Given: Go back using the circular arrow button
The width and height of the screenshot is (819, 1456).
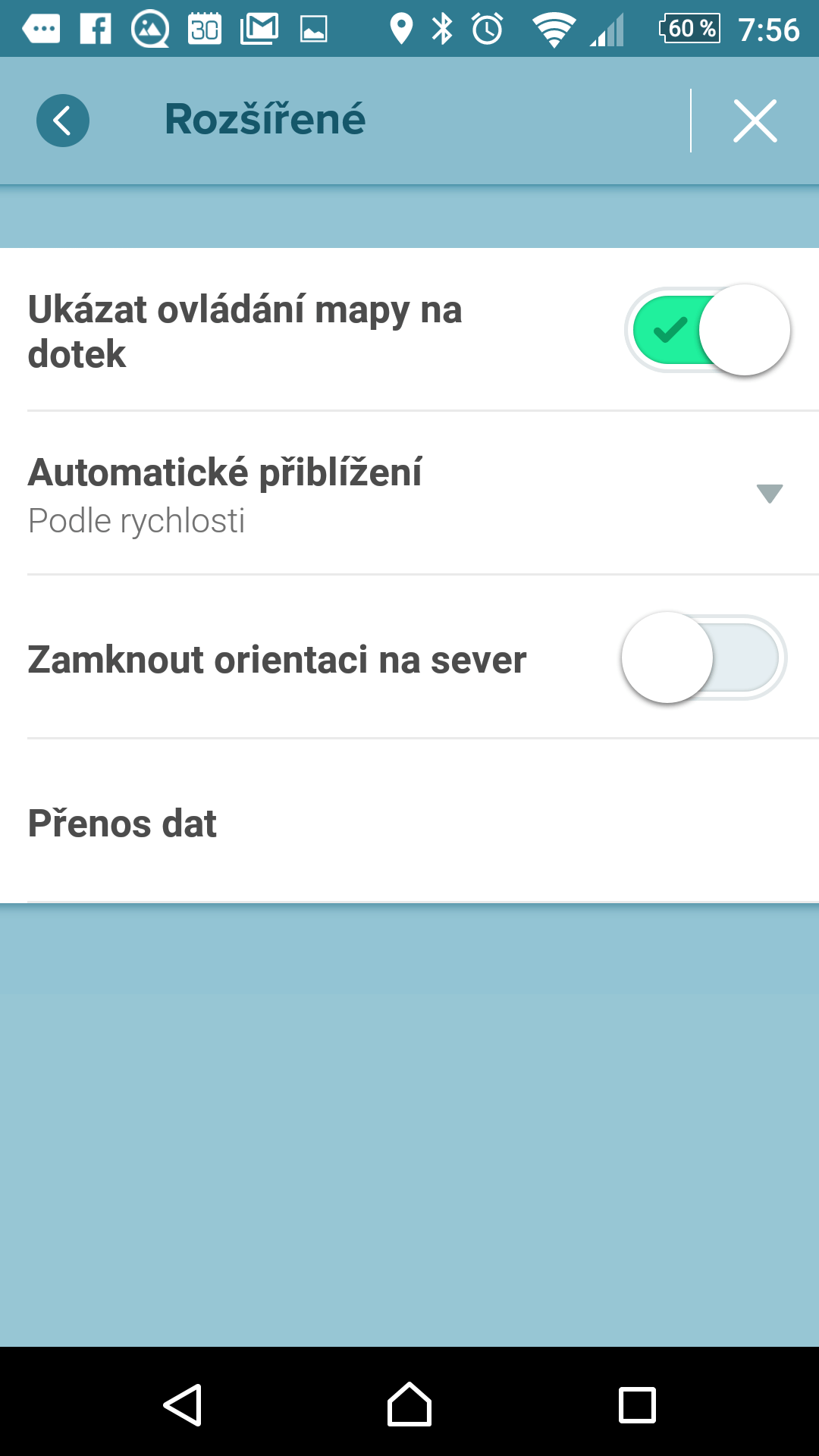Looking at the screenshot, I should point(63,121).
